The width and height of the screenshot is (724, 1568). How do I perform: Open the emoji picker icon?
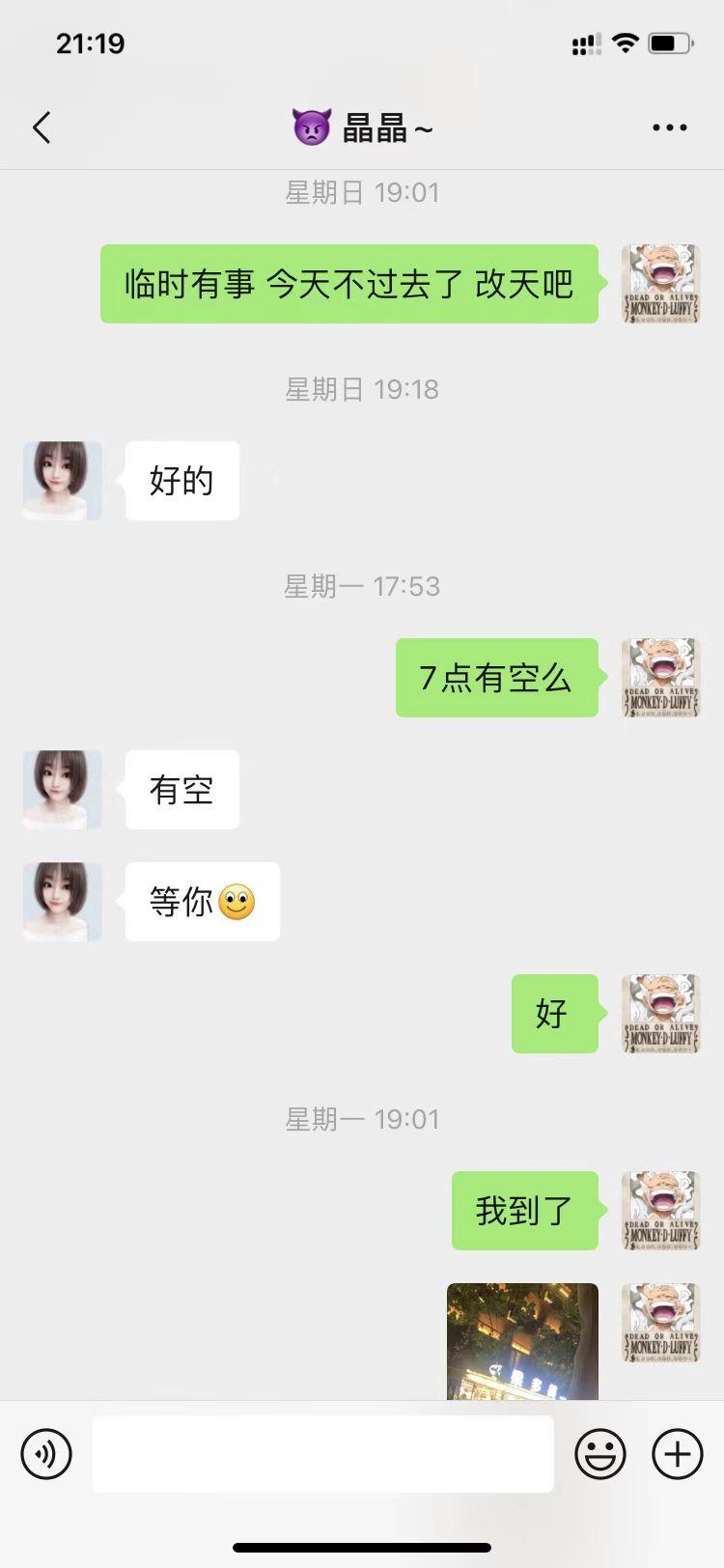coord(600,1453)
